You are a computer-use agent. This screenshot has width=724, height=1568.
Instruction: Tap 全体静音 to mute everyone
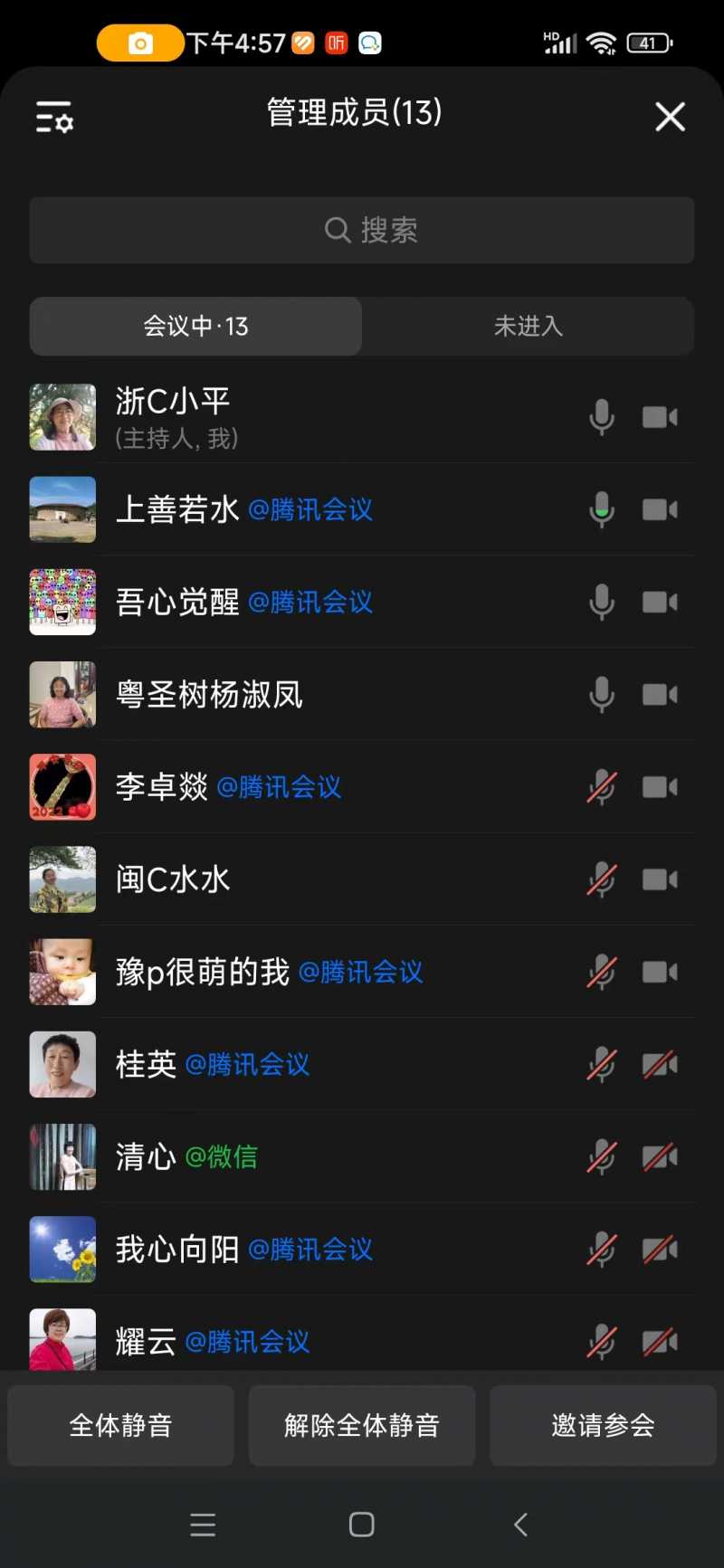tap(120, 1425)
